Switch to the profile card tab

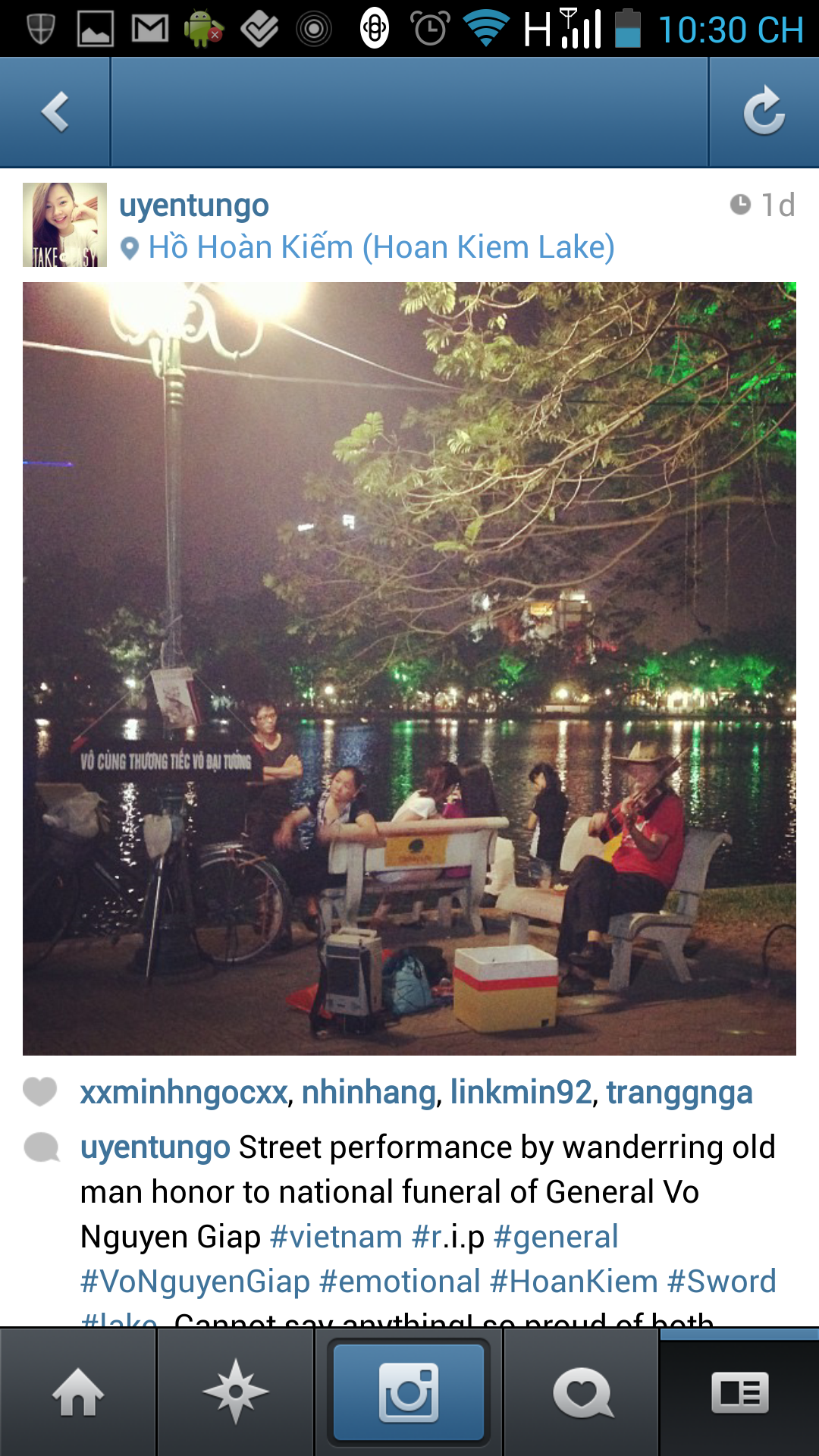(x=739, y=1393)
